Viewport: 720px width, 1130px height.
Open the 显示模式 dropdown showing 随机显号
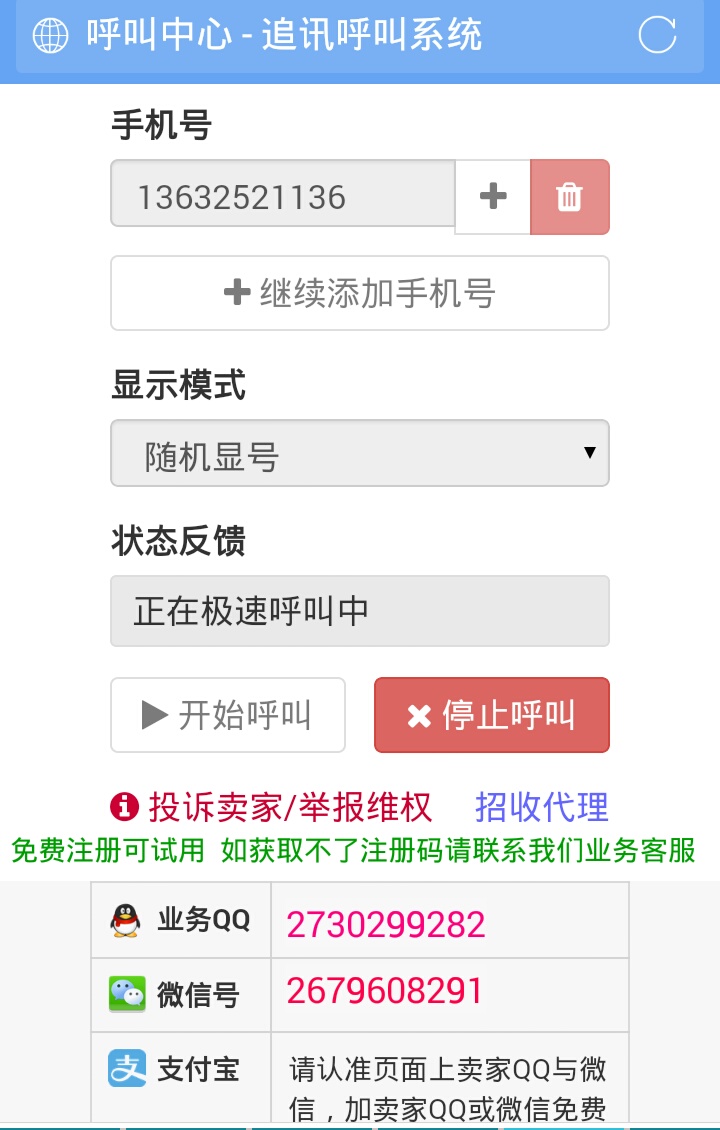coord(360,454)
